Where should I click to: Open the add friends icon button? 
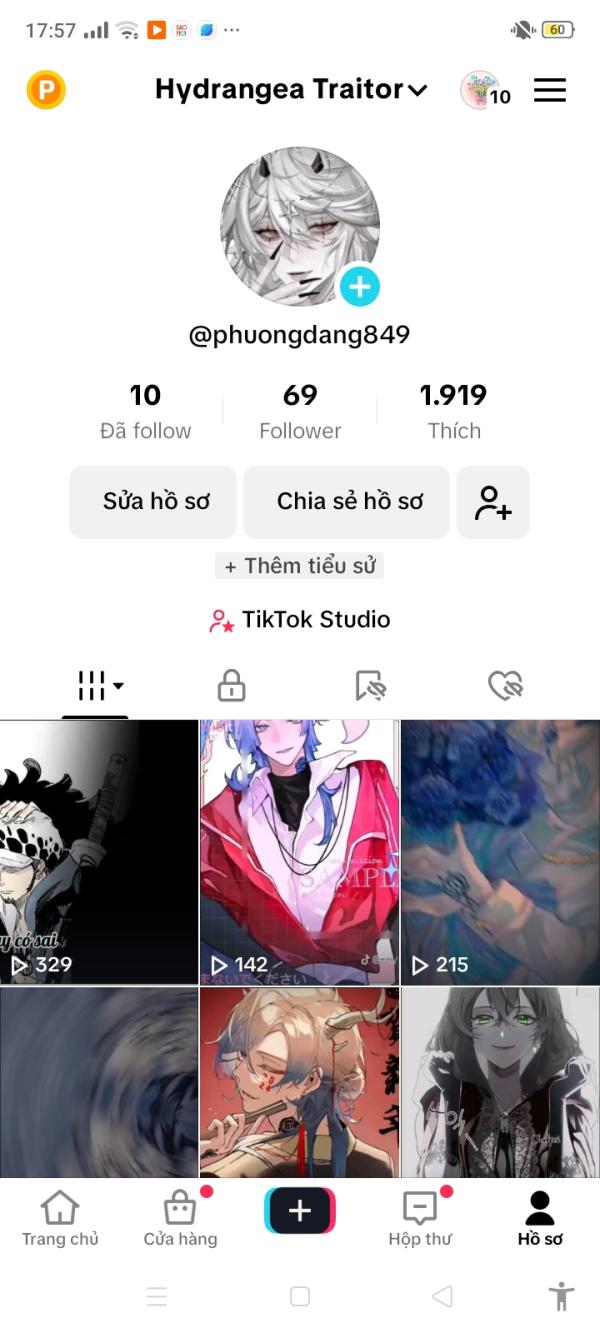coord(493,502)
